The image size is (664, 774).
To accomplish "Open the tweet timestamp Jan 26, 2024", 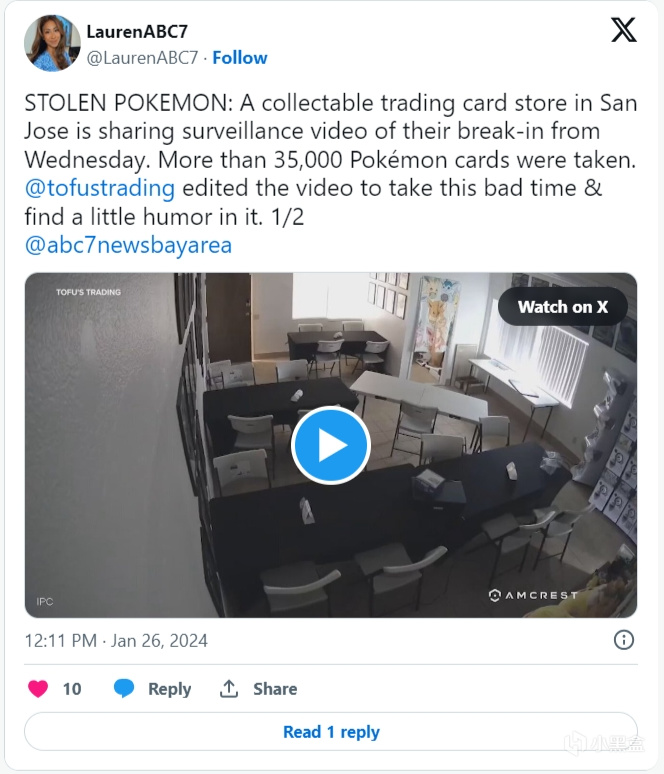I will [x=116, y=640].
